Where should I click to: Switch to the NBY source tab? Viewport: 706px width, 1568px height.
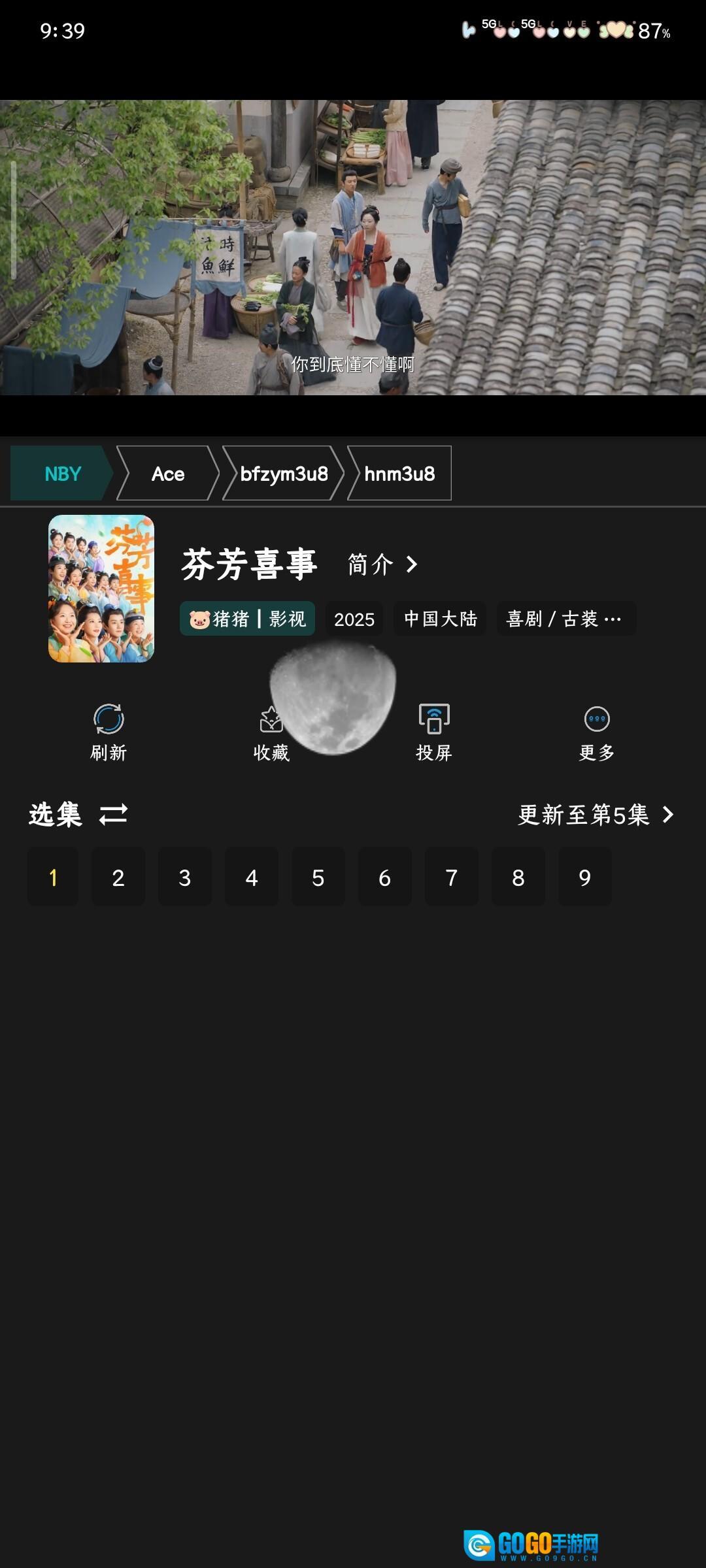(61, 474)
